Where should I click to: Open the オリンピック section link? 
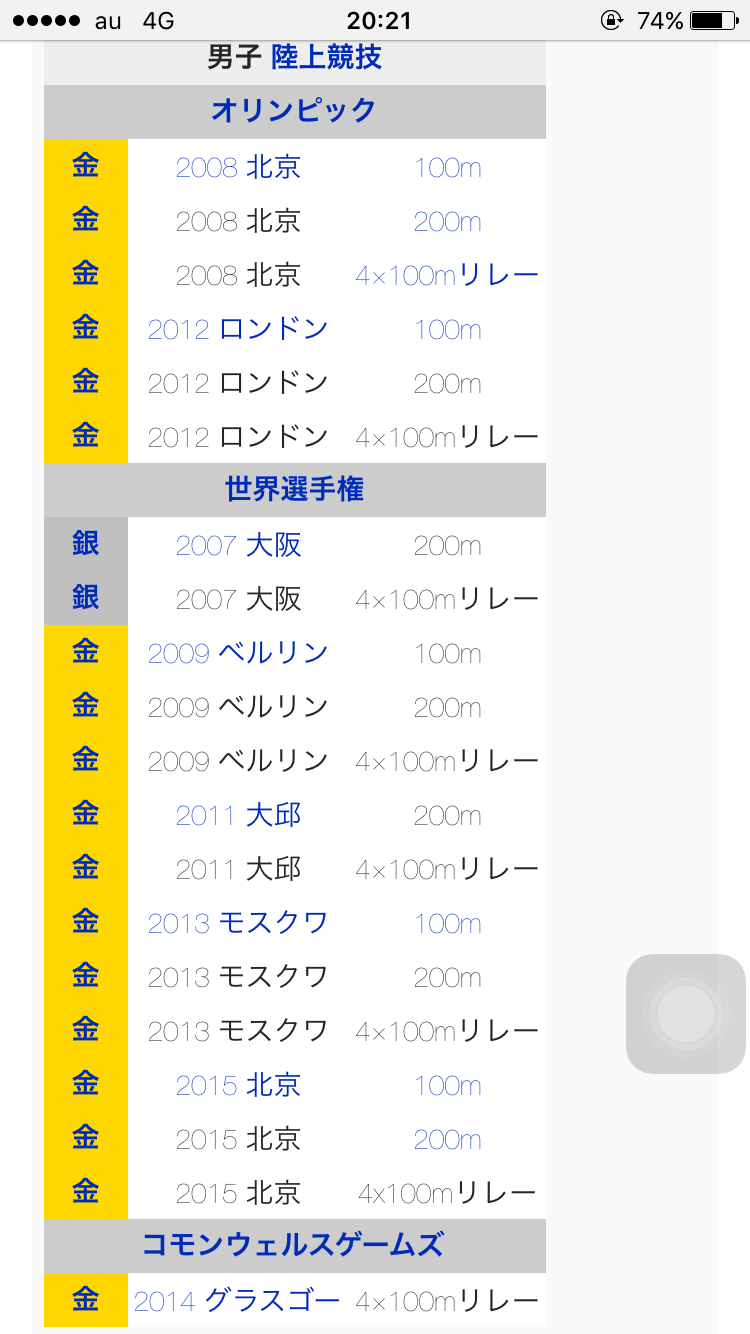pyautogui.click(x=294, y=110)
